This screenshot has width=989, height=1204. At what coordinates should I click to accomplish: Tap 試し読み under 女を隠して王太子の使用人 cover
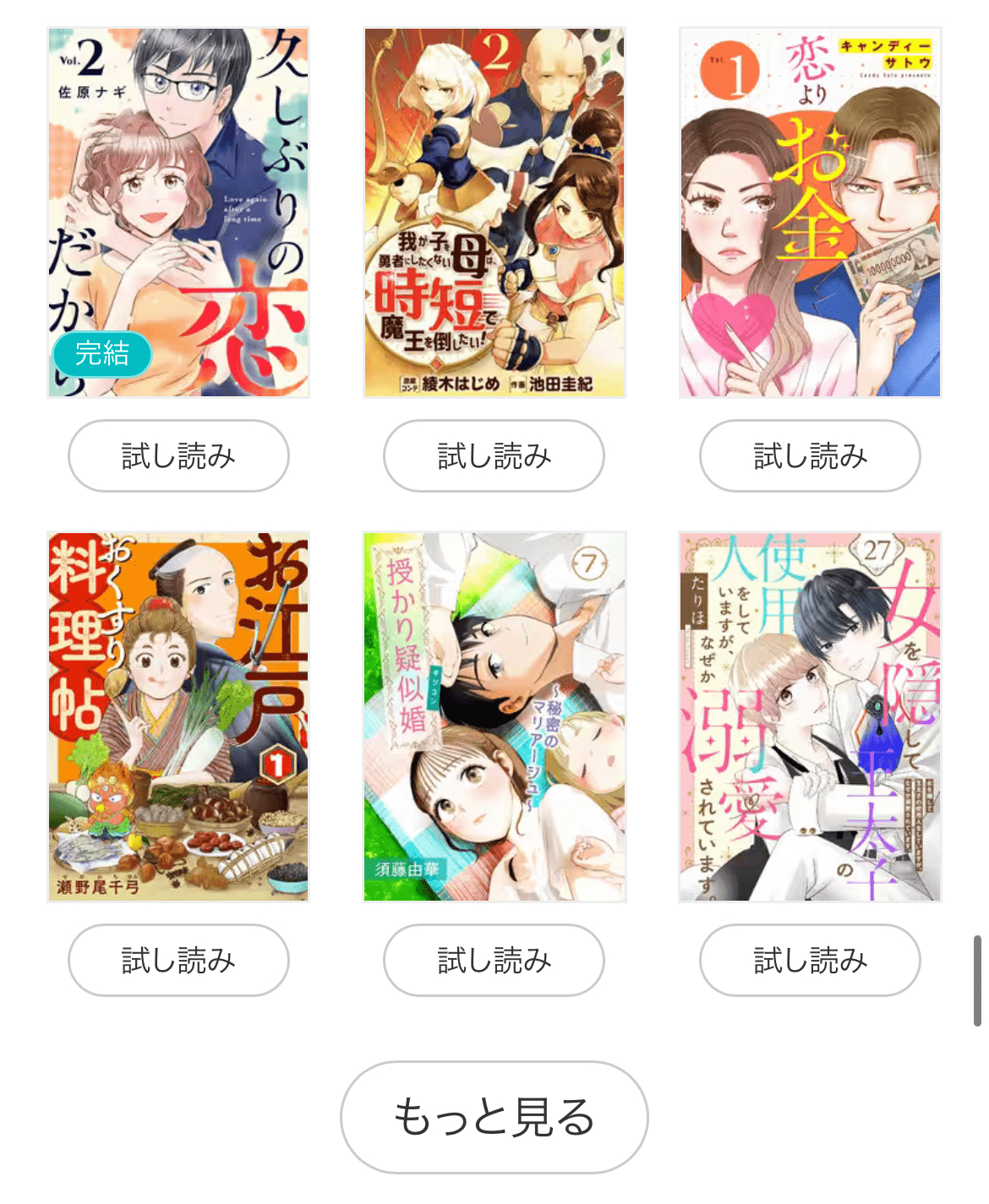pyautogui.click(x=809, y=960)
